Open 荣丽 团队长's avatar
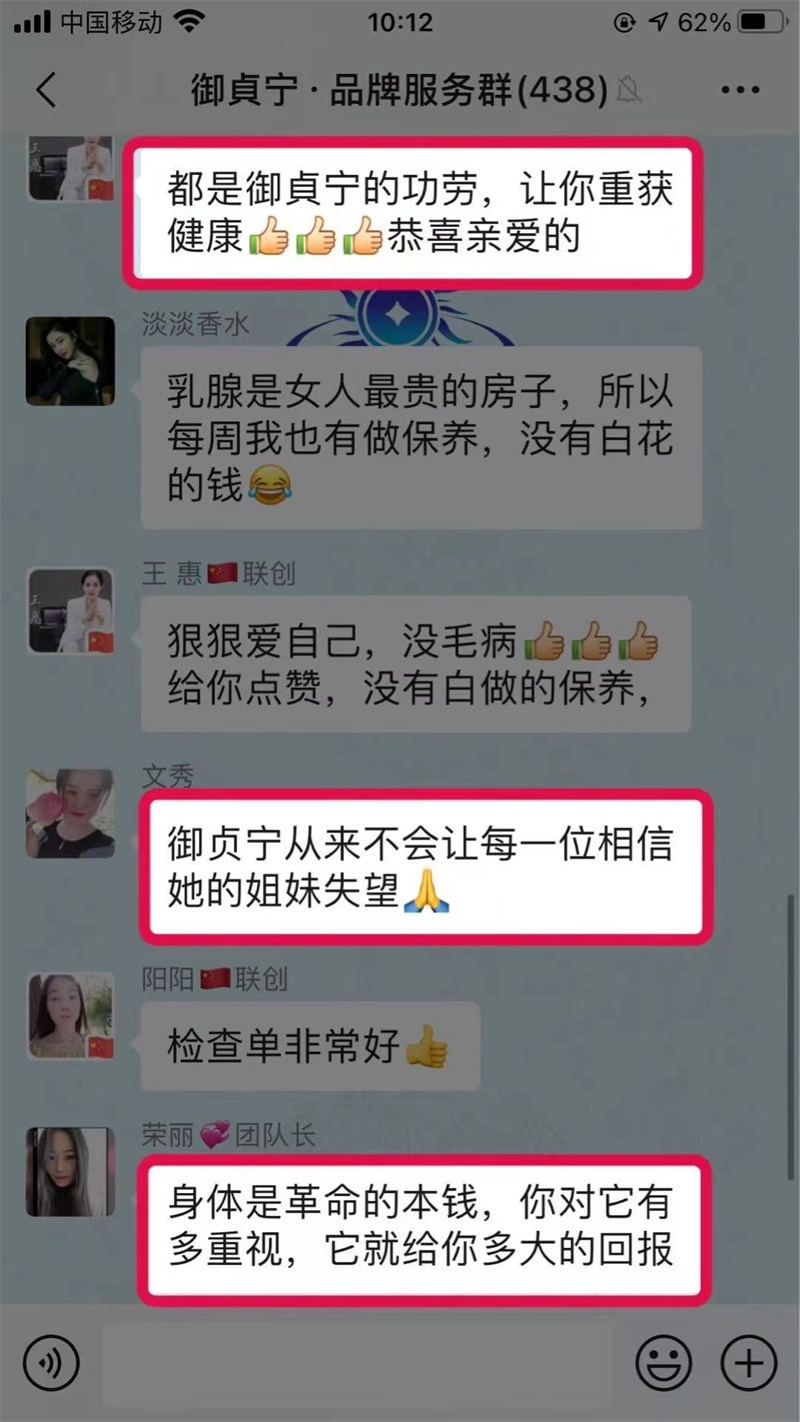800x1422 pixels. [x=70, y=1171]
